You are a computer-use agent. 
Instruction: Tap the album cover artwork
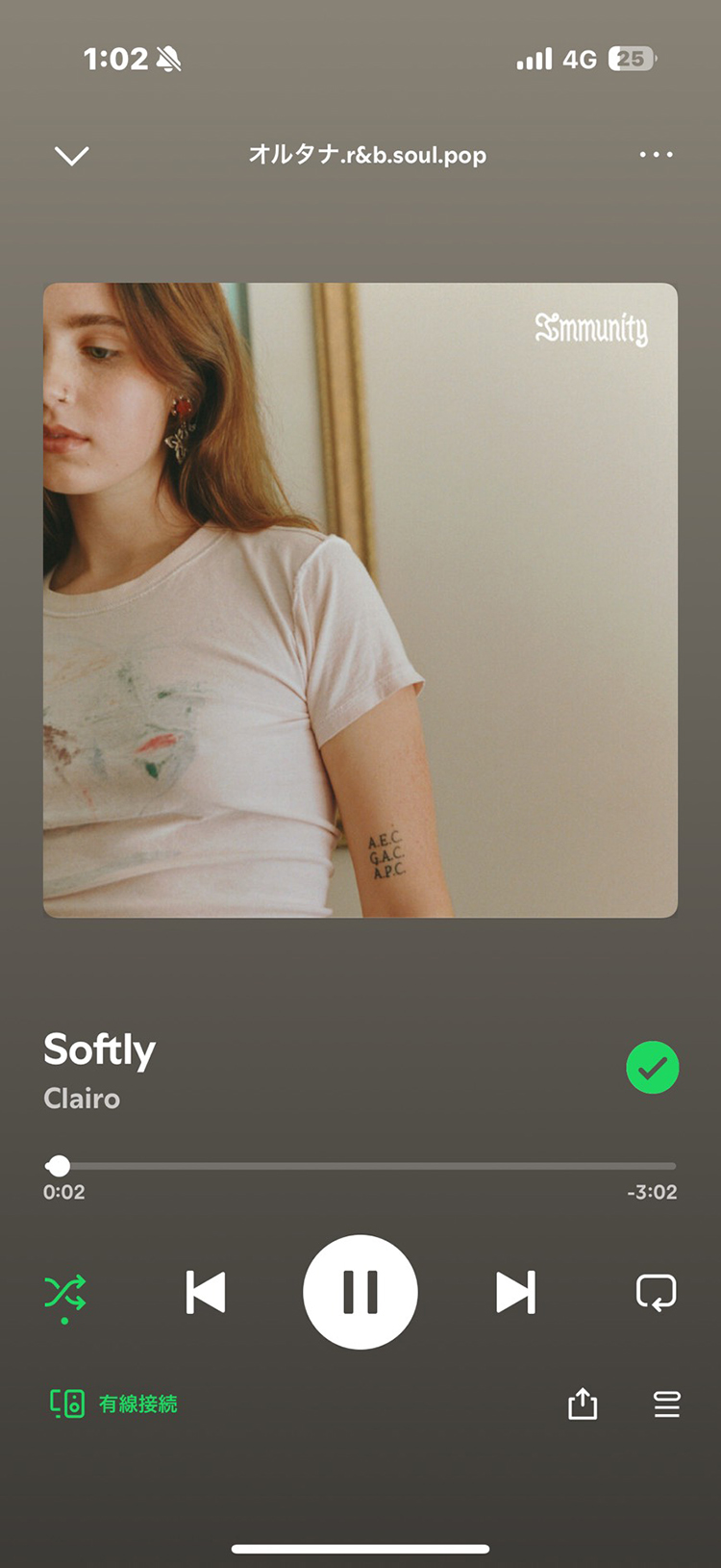(x=360, y=599)
